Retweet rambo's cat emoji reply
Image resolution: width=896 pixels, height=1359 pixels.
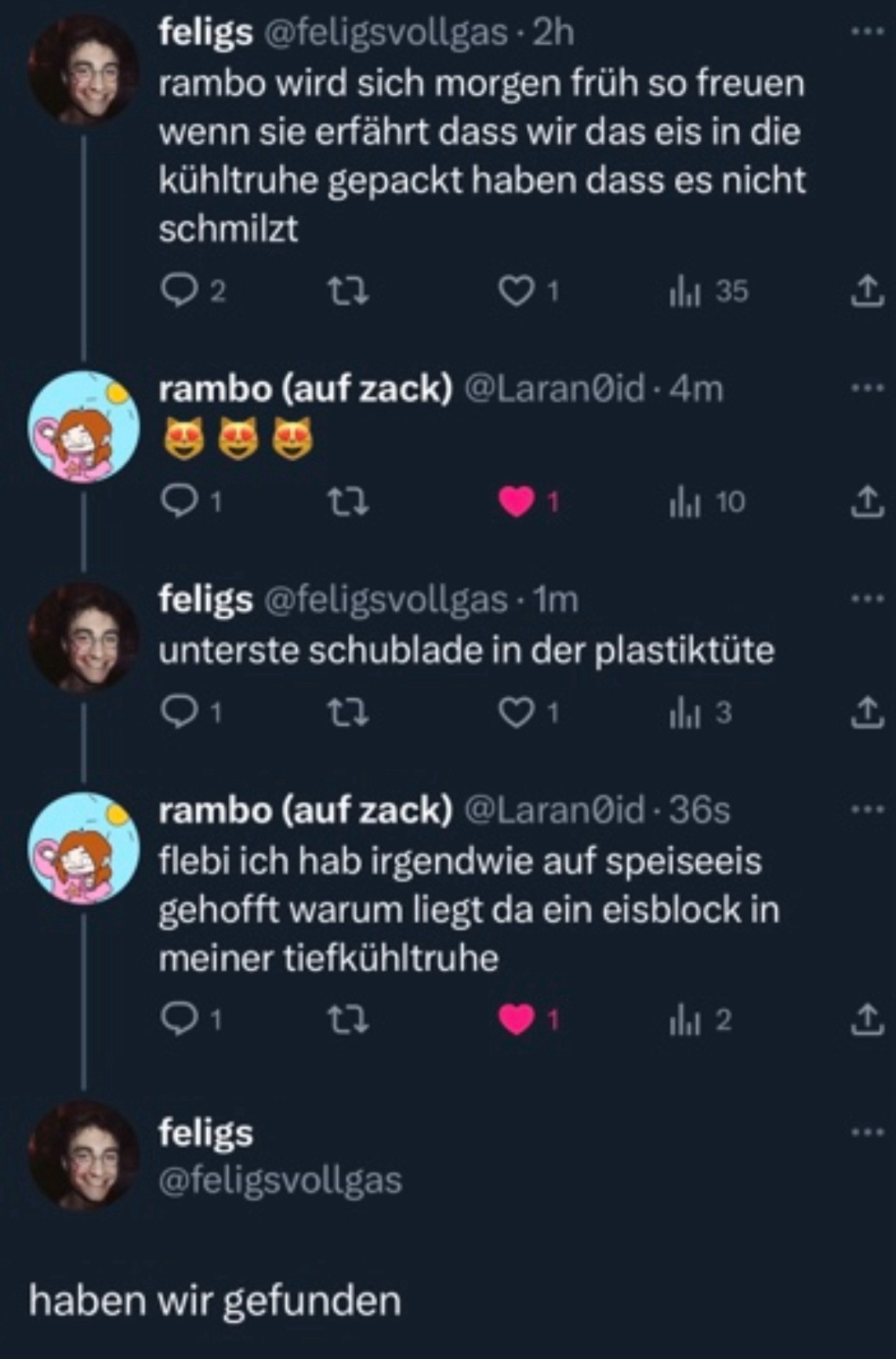(x=347, y=502)
